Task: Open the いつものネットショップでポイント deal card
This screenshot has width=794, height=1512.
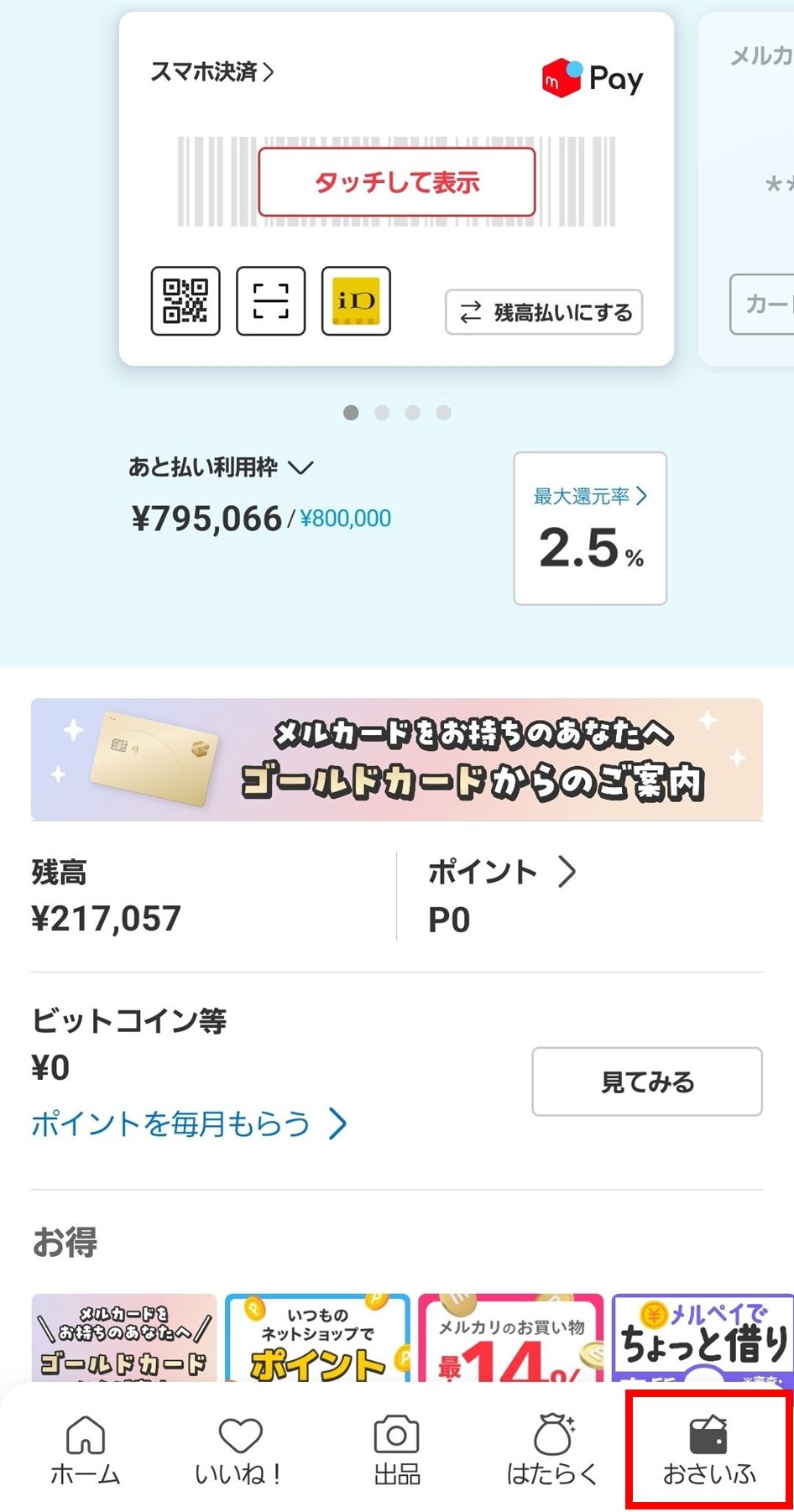Action: click(x=317, y=1339)
